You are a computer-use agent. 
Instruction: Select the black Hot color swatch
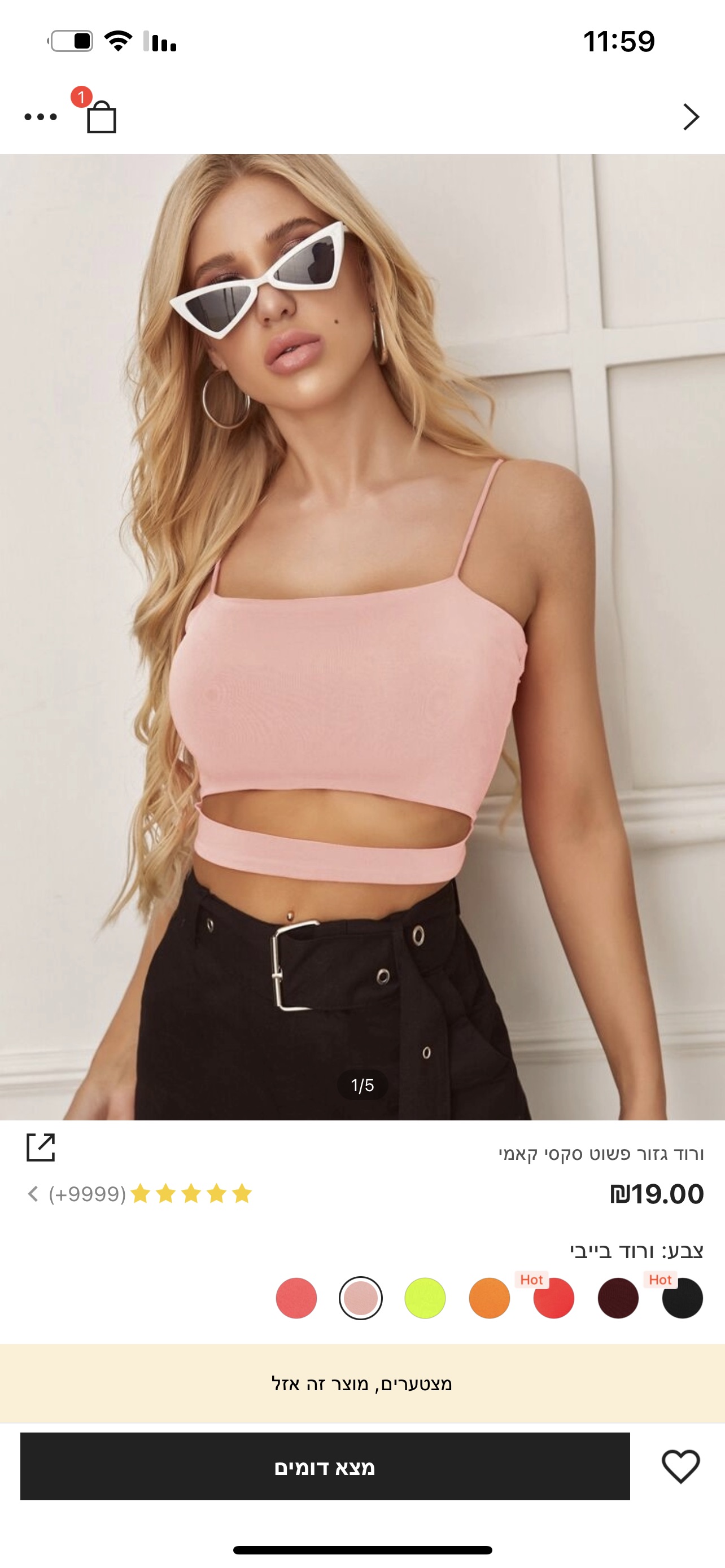[x=683, y=1298]
